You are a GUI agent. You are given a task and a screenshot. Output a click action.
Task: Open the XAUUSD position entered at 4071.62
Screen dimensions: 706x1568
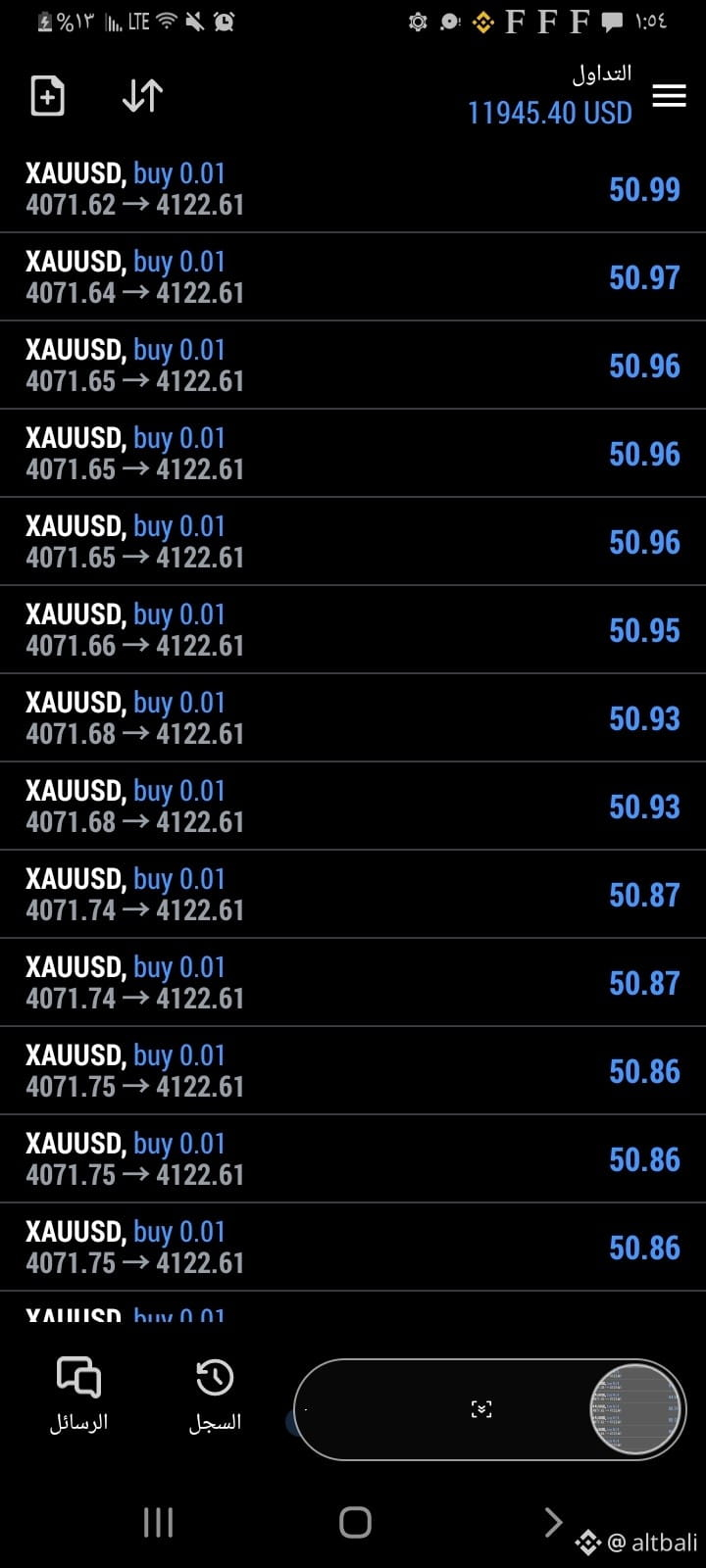point(353,189)
